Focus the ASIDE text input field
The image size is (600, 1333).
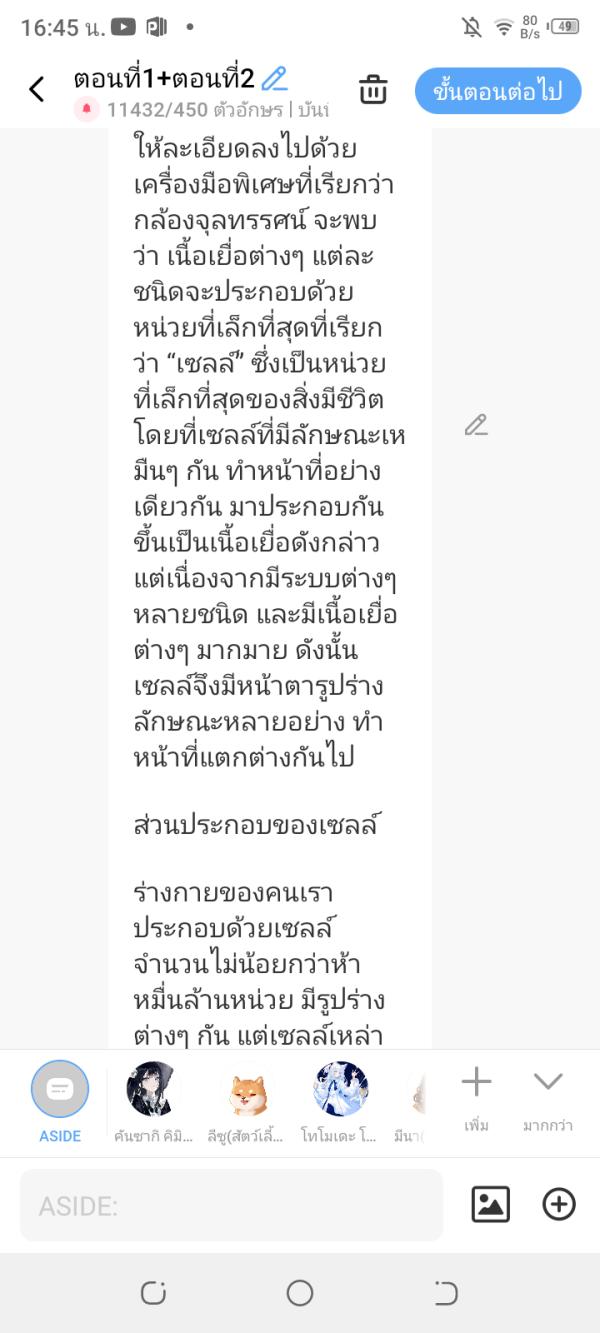(231, 1206)
